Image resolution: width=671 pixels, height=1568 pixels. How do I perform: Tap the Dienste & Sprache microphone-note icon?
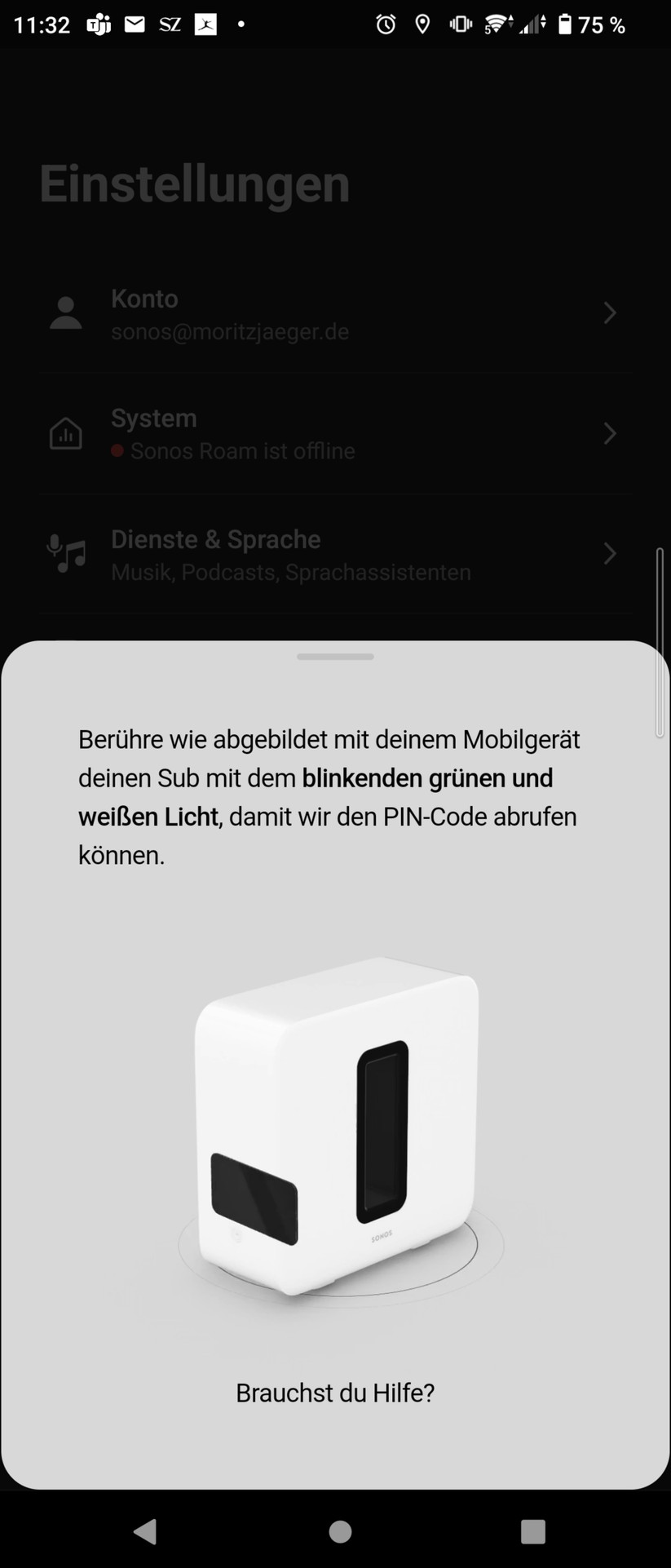[x=66, y=553]
